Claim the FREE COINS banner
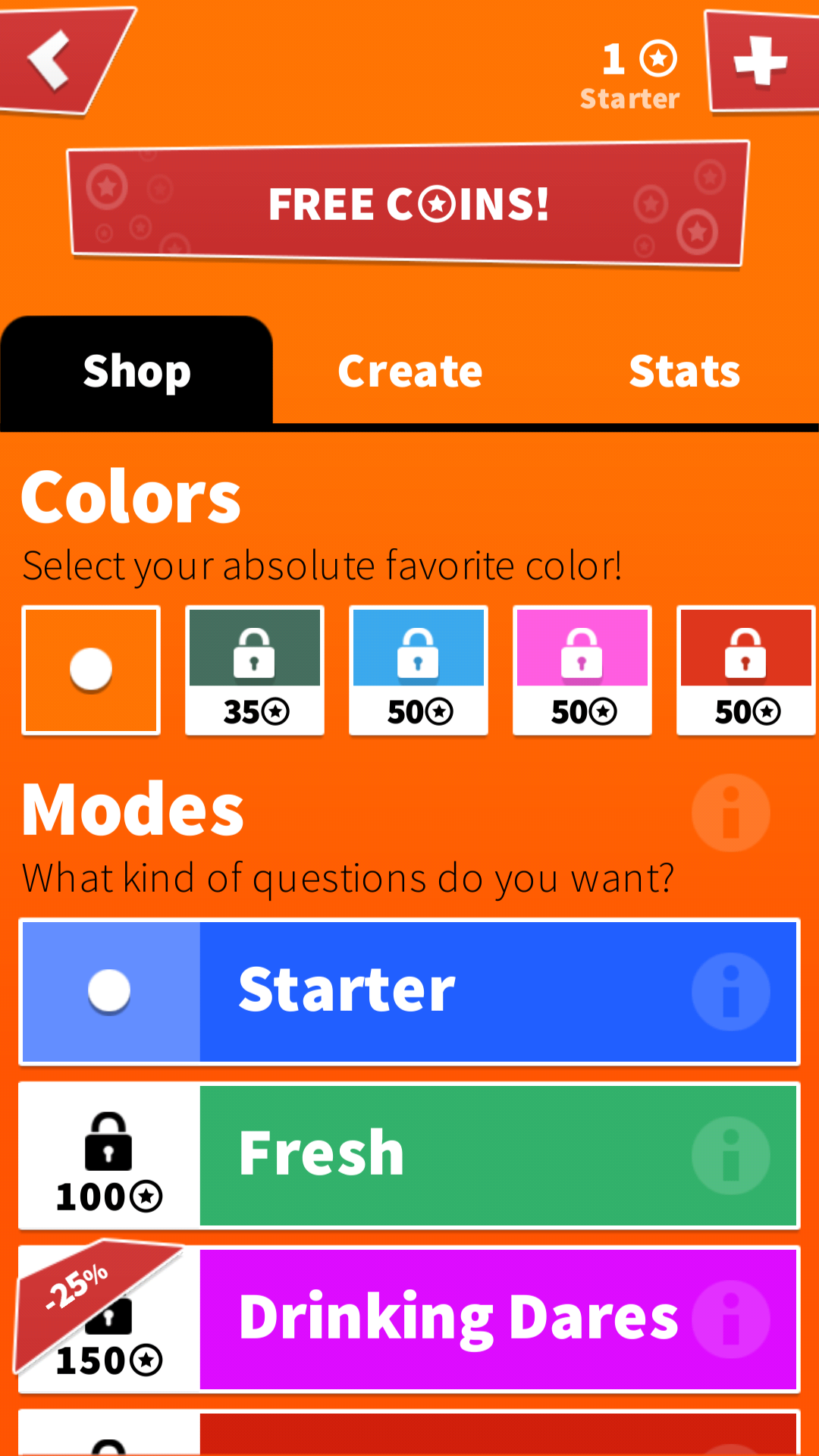The height and width of the screenshot is (1456, 819). [408, 203]
